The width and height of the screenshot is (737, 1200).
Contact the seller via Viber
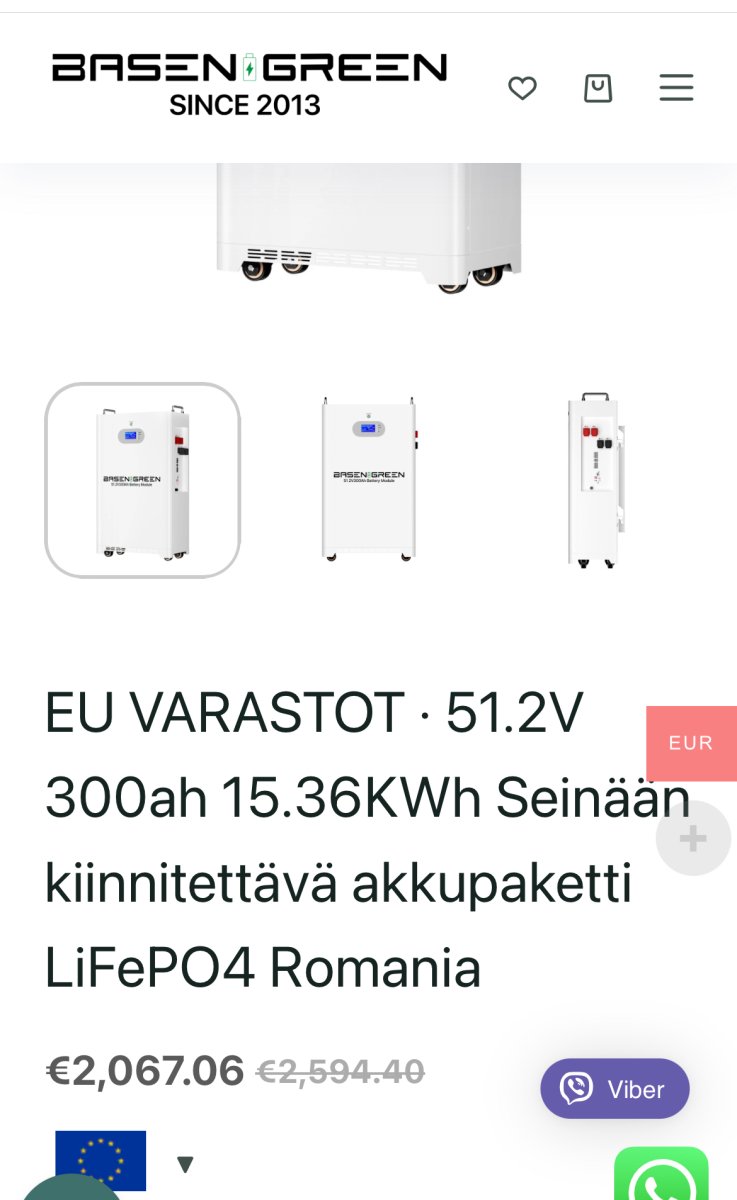pyautogui.click(x=615, y=1088)
